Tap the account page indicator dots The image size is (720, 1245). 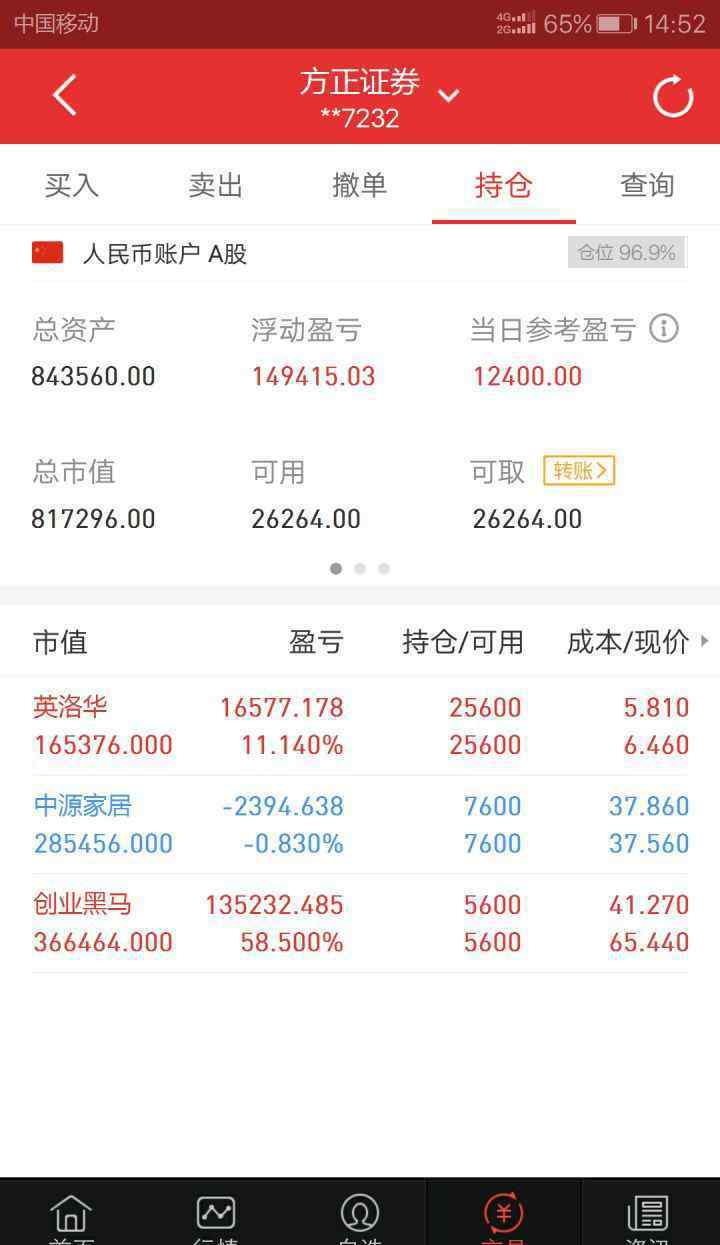(360, 568)
